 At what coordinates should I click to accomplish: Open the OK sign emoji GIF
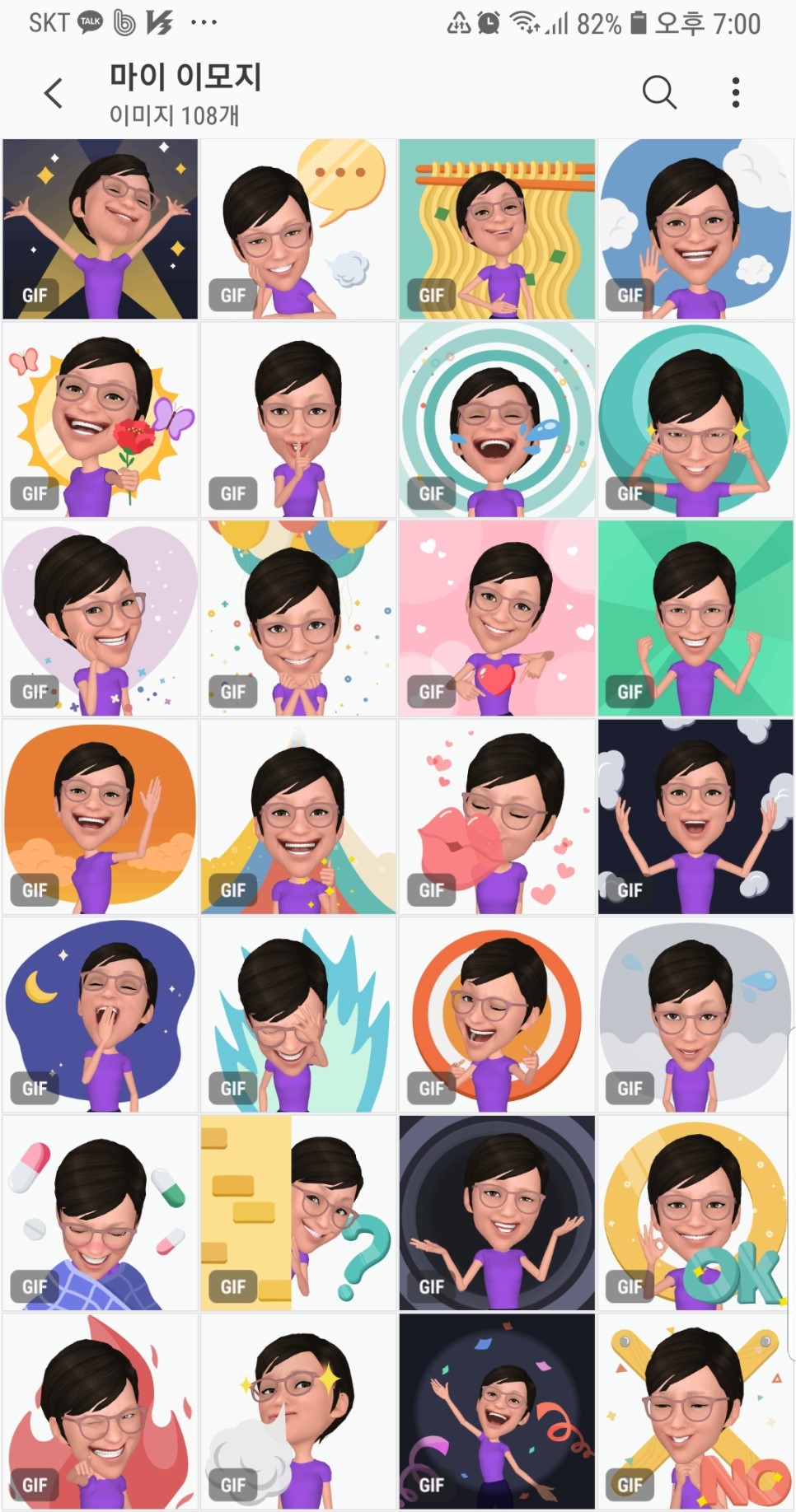click(x=695, y=1213)
